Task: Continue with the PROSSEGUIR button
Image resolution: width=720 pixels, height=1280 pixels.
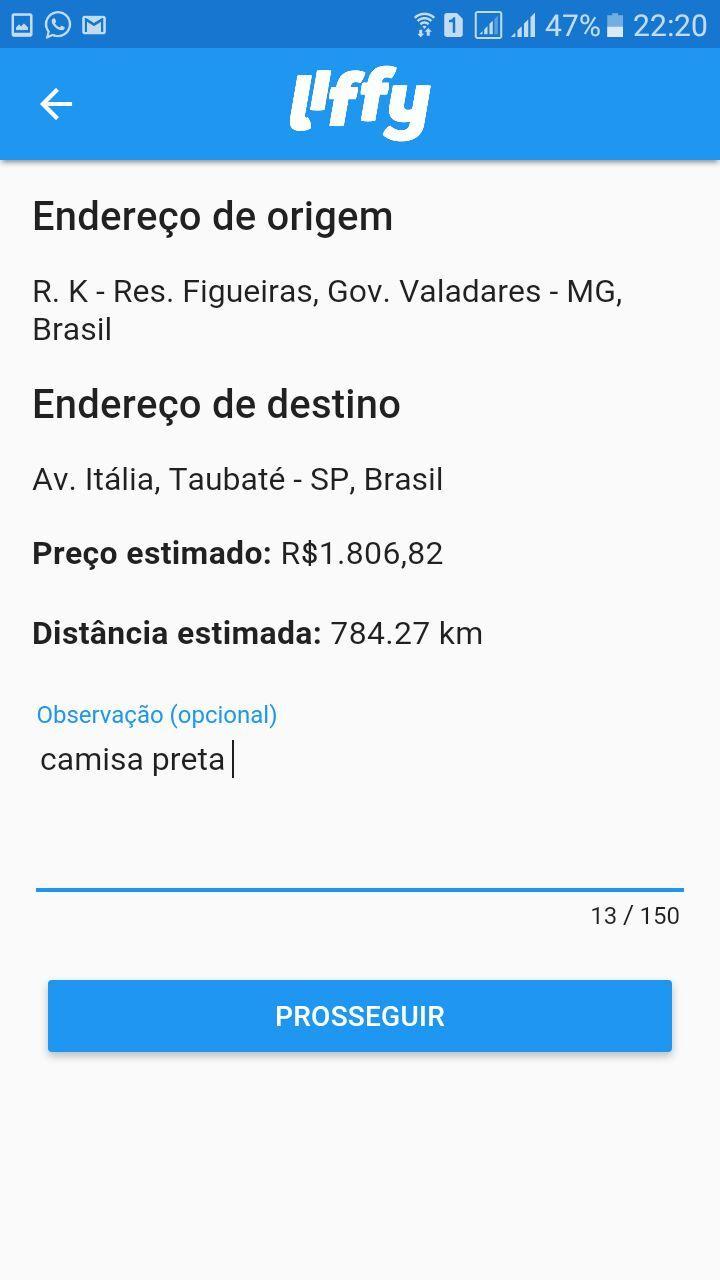Action: [x=360, y=1016]
